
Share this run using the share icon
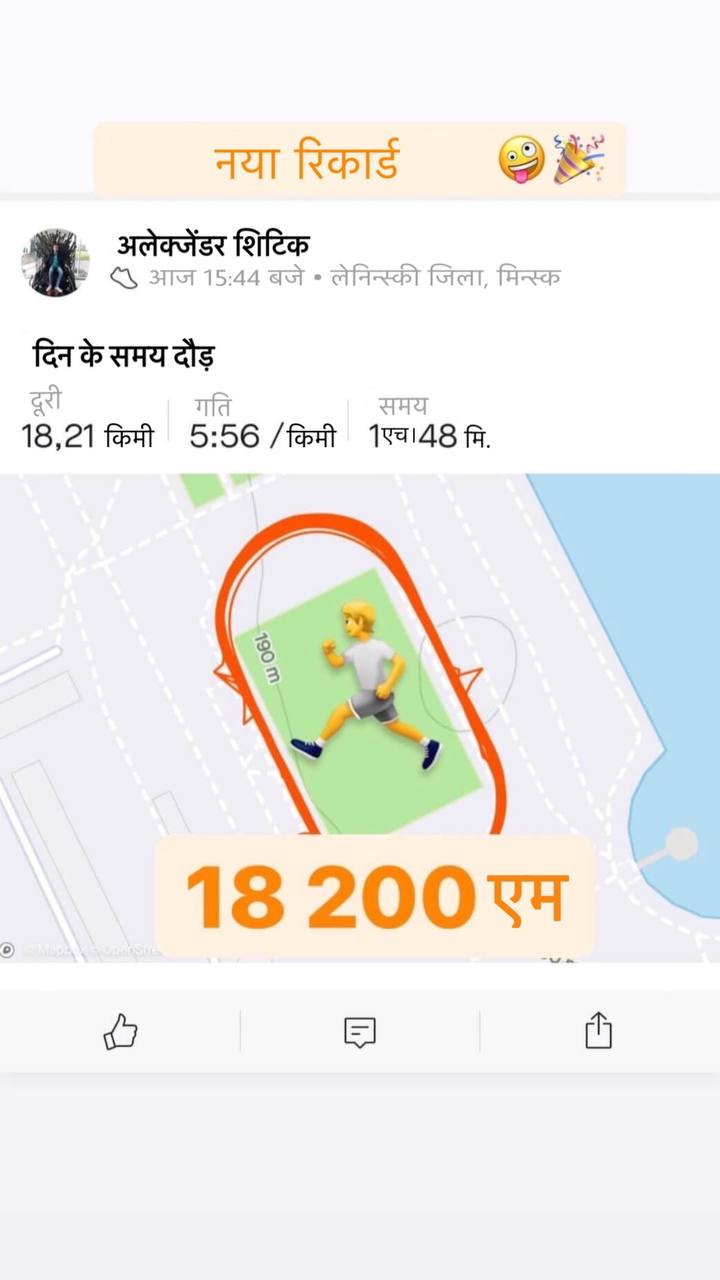[598, 1030]
